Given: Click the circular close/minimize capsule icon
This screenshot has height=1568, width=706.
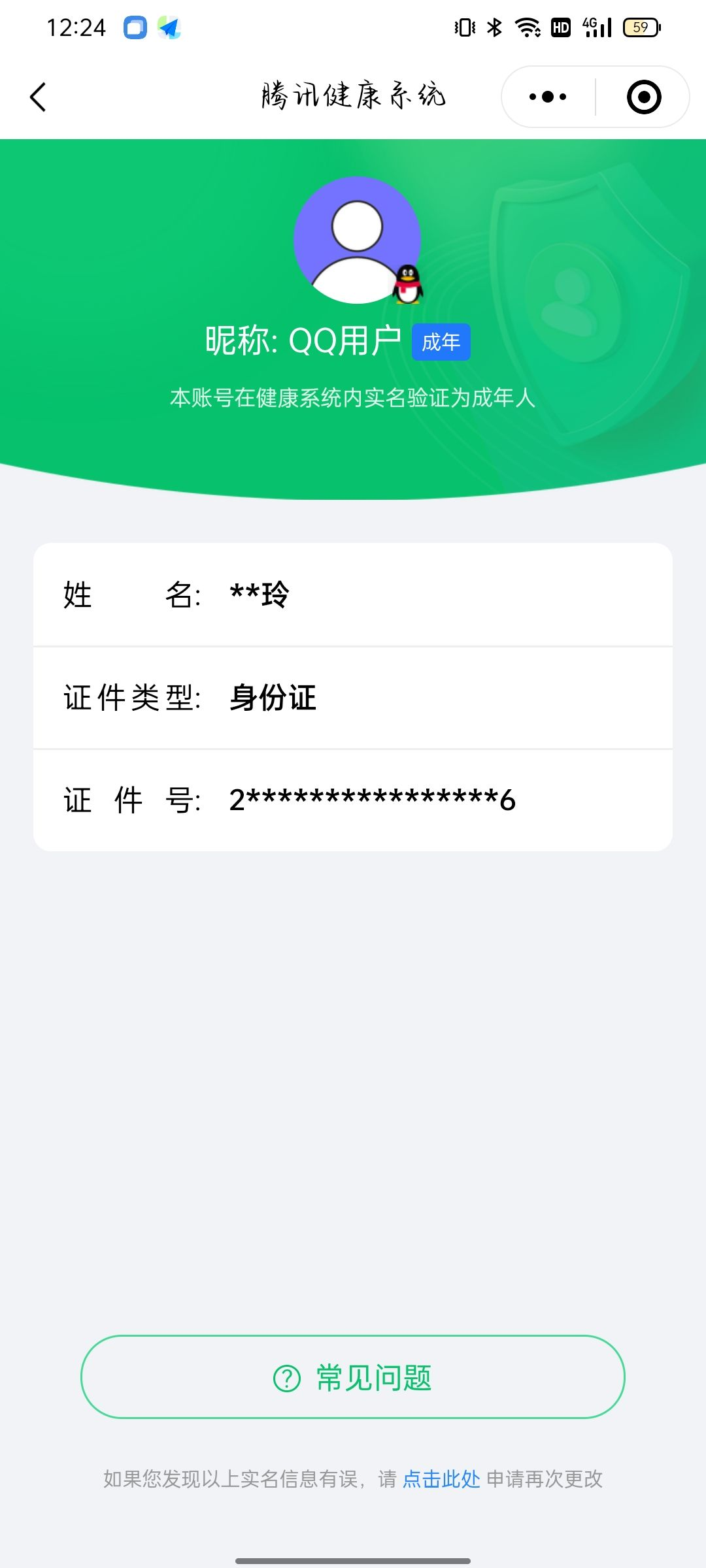Looking at the screenshot, I should coord(643,97).
